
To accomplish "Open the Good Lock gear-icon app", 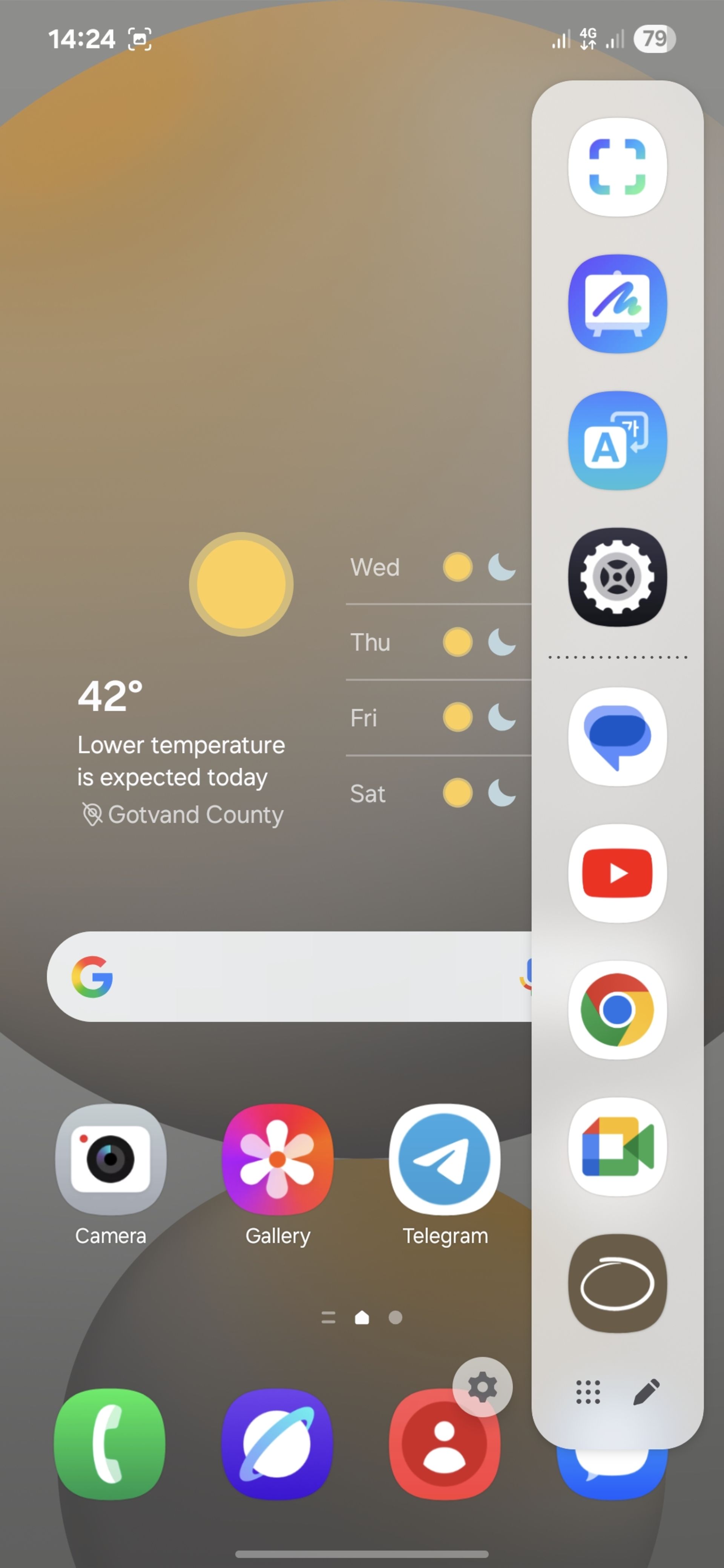I will pos(617,576).
